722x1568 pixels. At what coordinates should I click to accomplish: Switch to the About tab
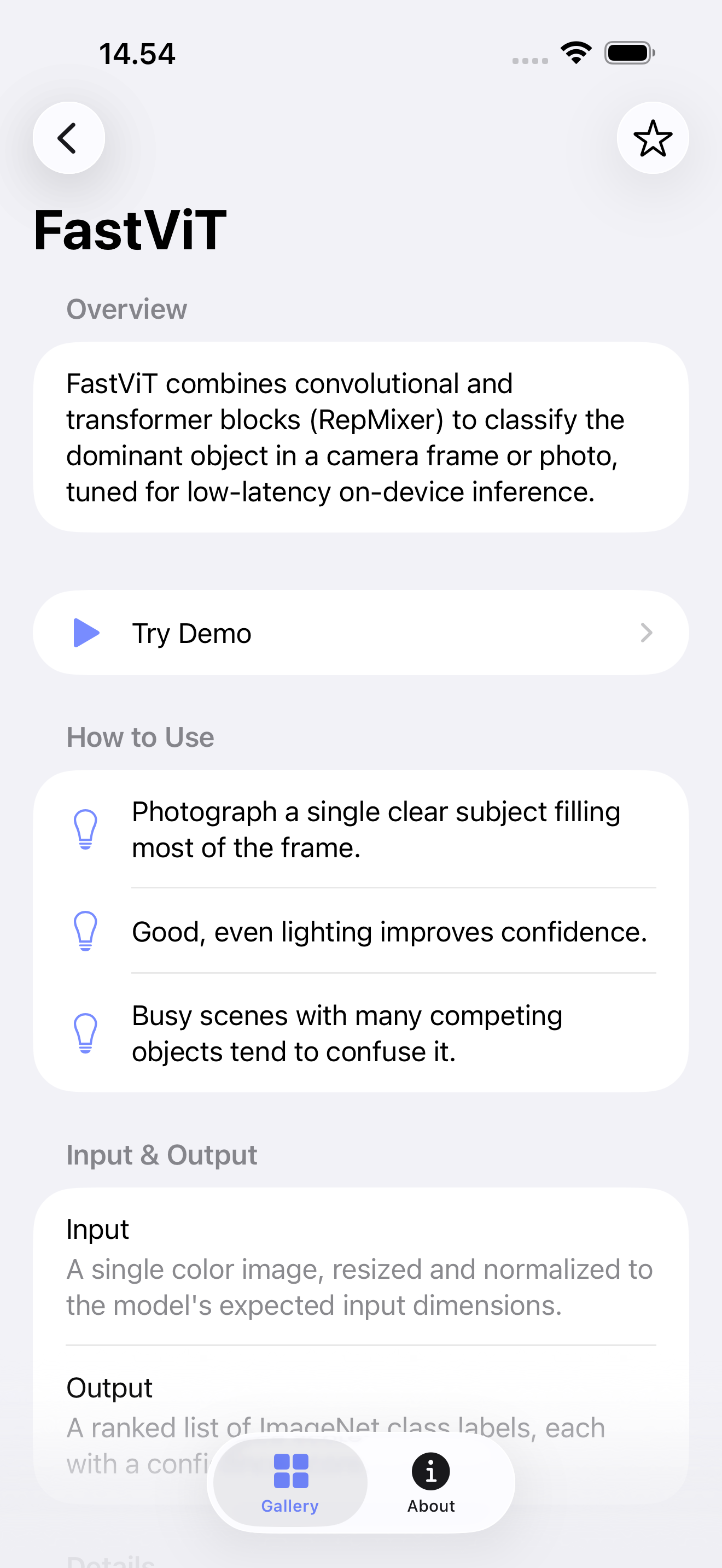point(431,1483)
